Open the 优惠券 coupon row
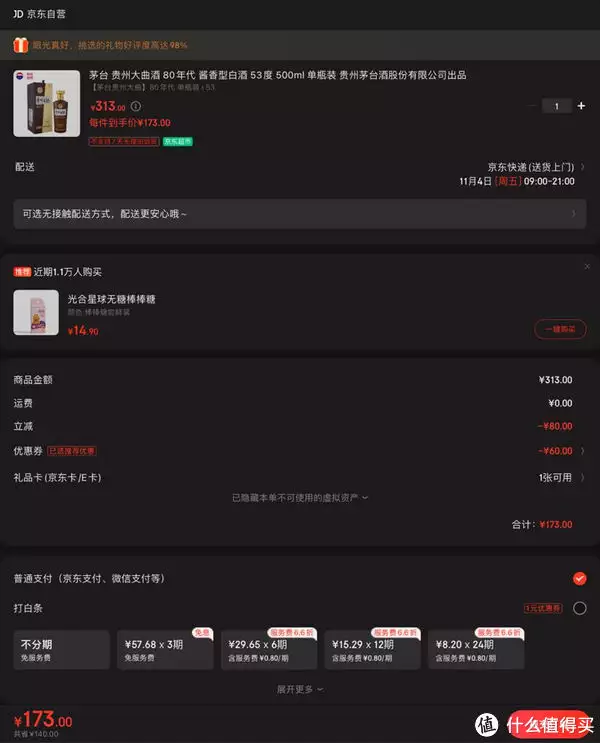Screen dimensions: 600x743 (x=300, y=451)
